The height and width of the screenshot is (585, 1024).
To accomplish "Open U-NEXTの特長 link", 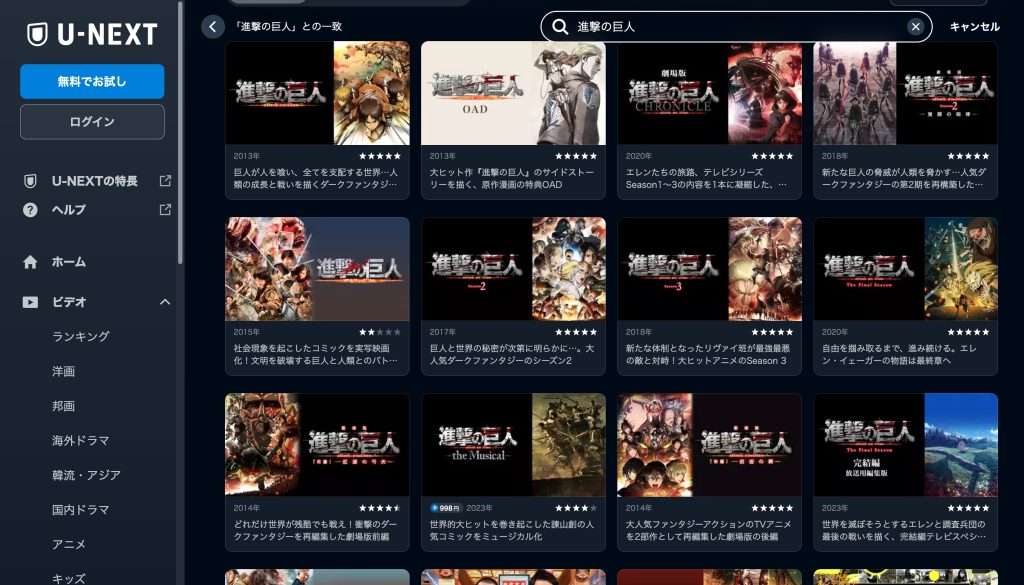I will [95, 181].
